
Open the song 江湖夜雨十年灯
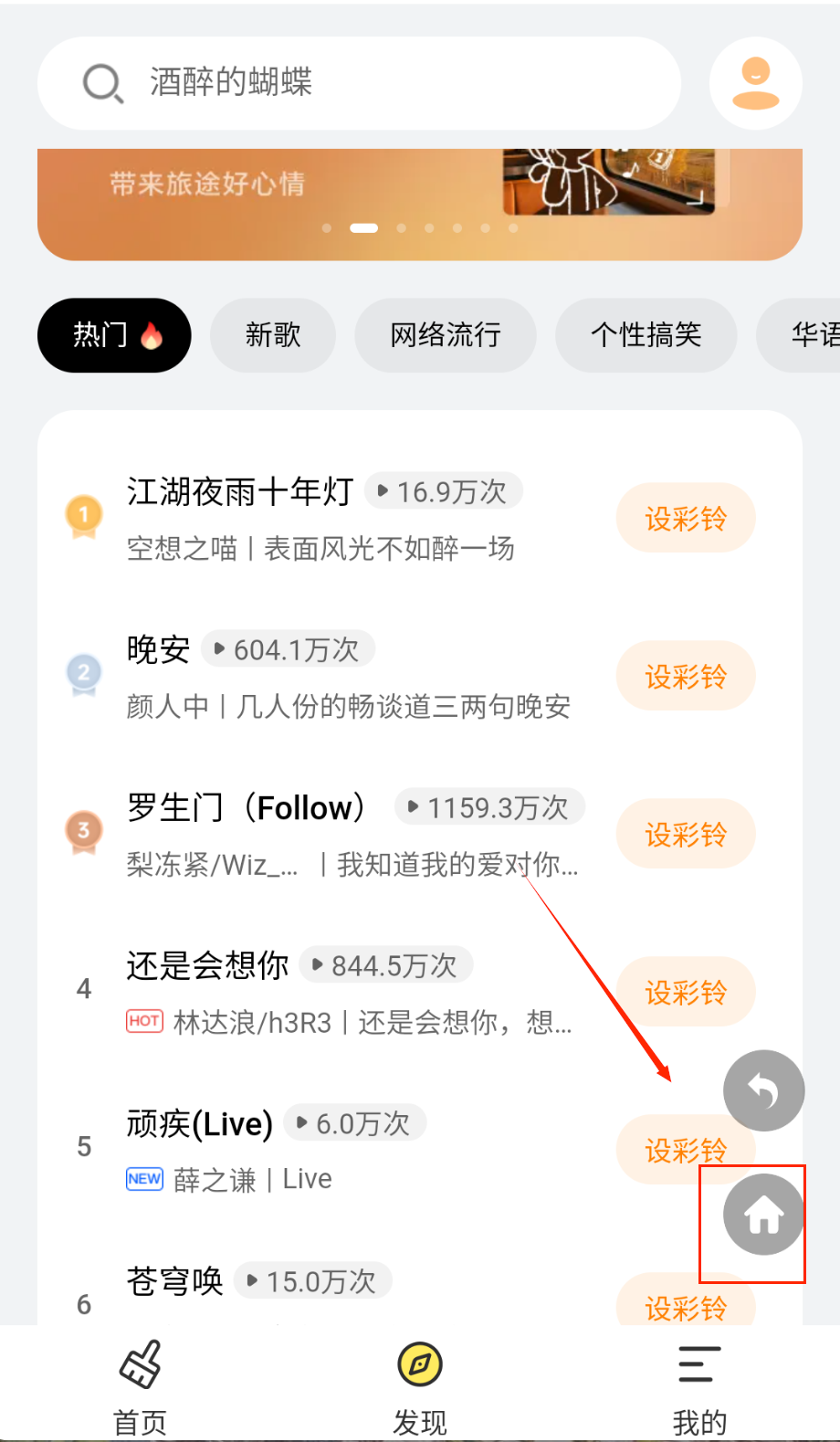pyautogui.click(x=240, y=492)
